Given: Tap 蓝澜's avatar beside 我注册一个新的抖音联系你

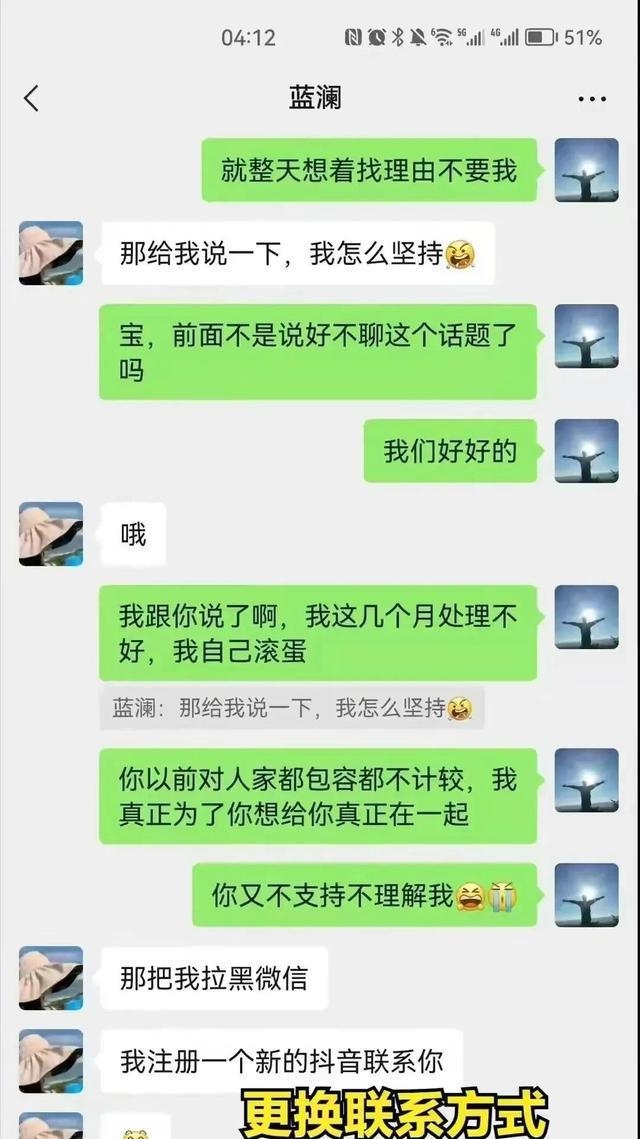Looking at the screenshot, I should click(51, 1061).
